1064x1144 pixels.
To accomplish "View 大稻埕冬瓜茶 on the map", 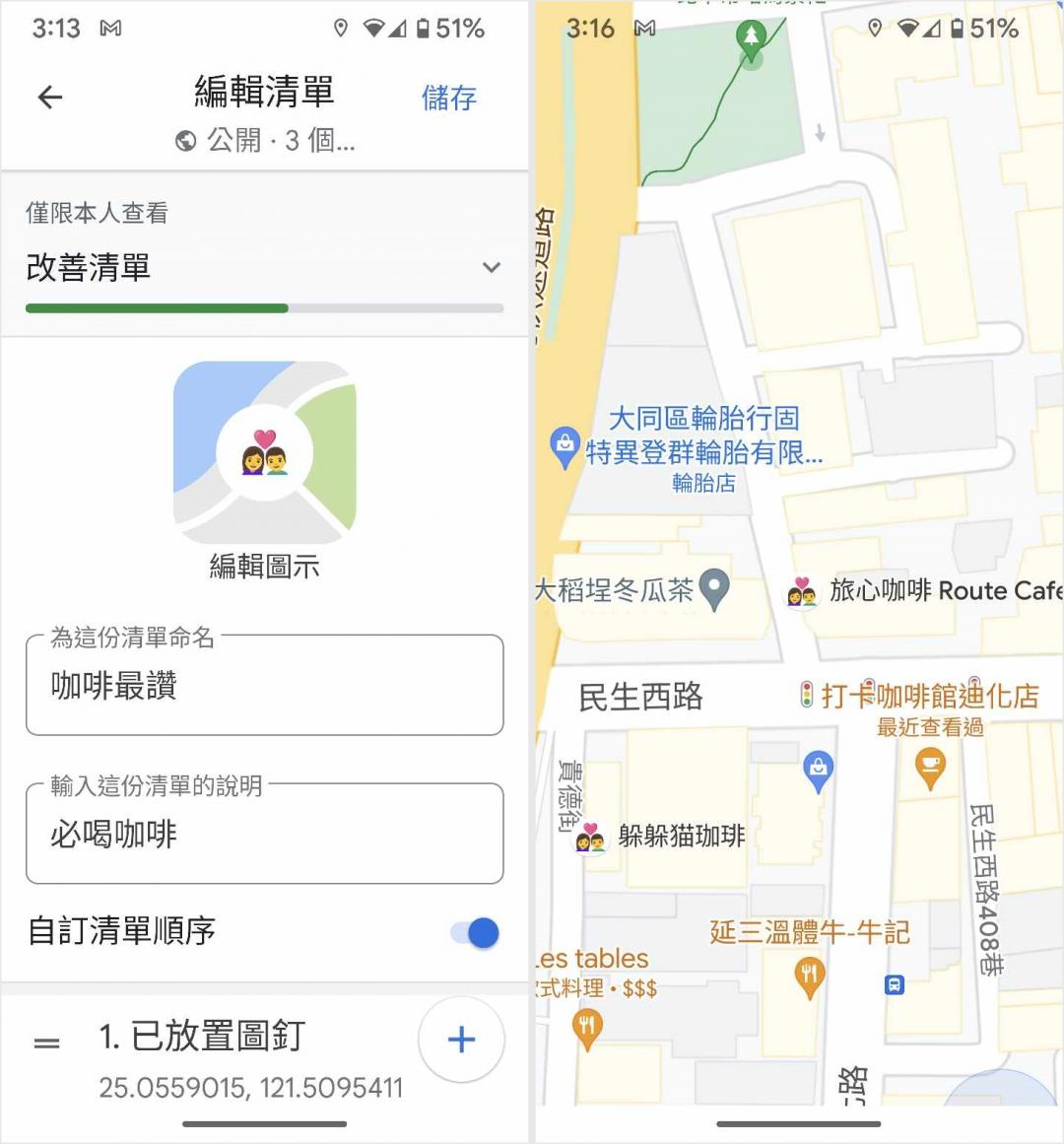I will (x=714, y=589).
